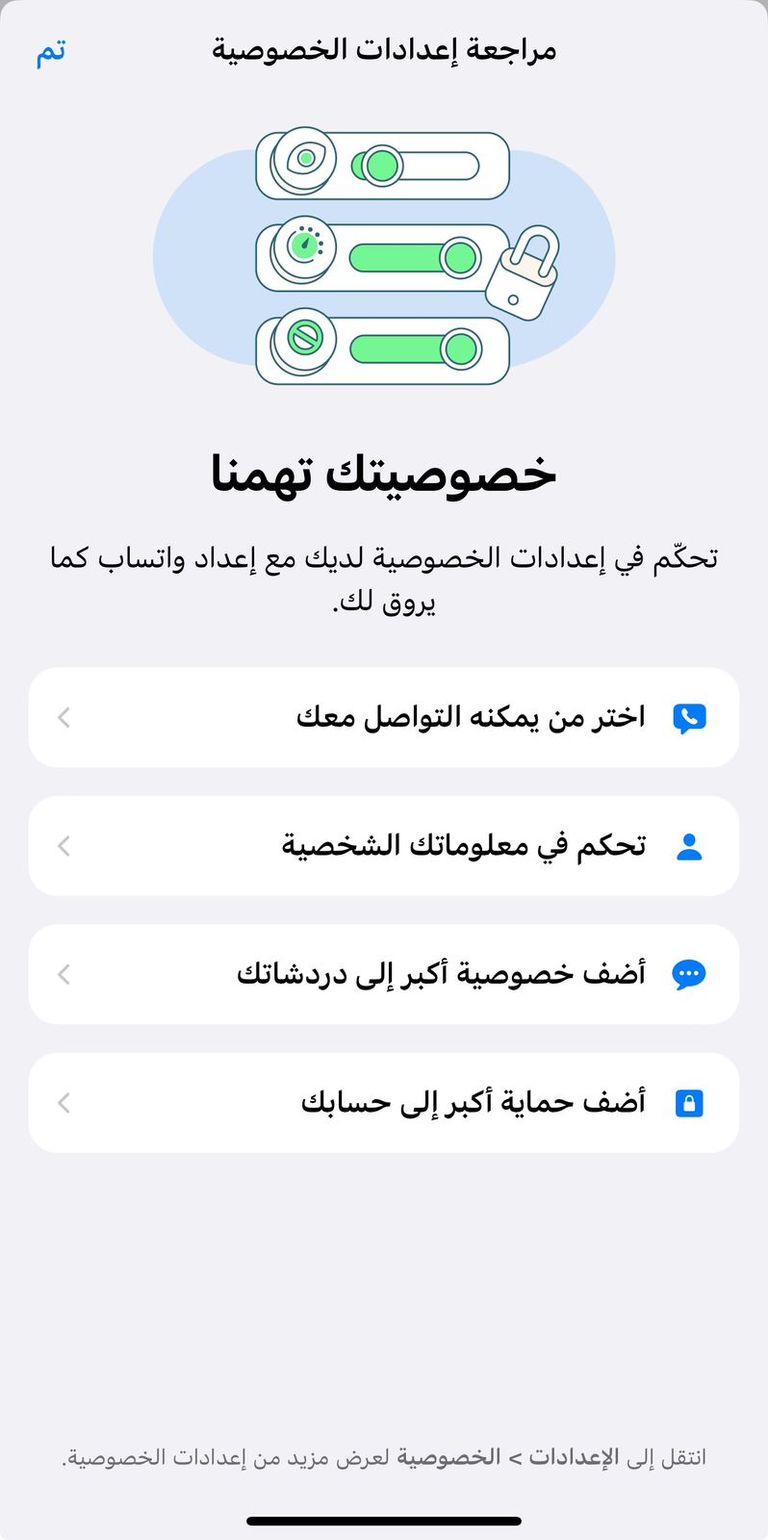This screenshot has height=1540, width=768.
Task: Open the chevron beside أضف حماية أكبر إلى حسابك
Action: pos(63,1103)
